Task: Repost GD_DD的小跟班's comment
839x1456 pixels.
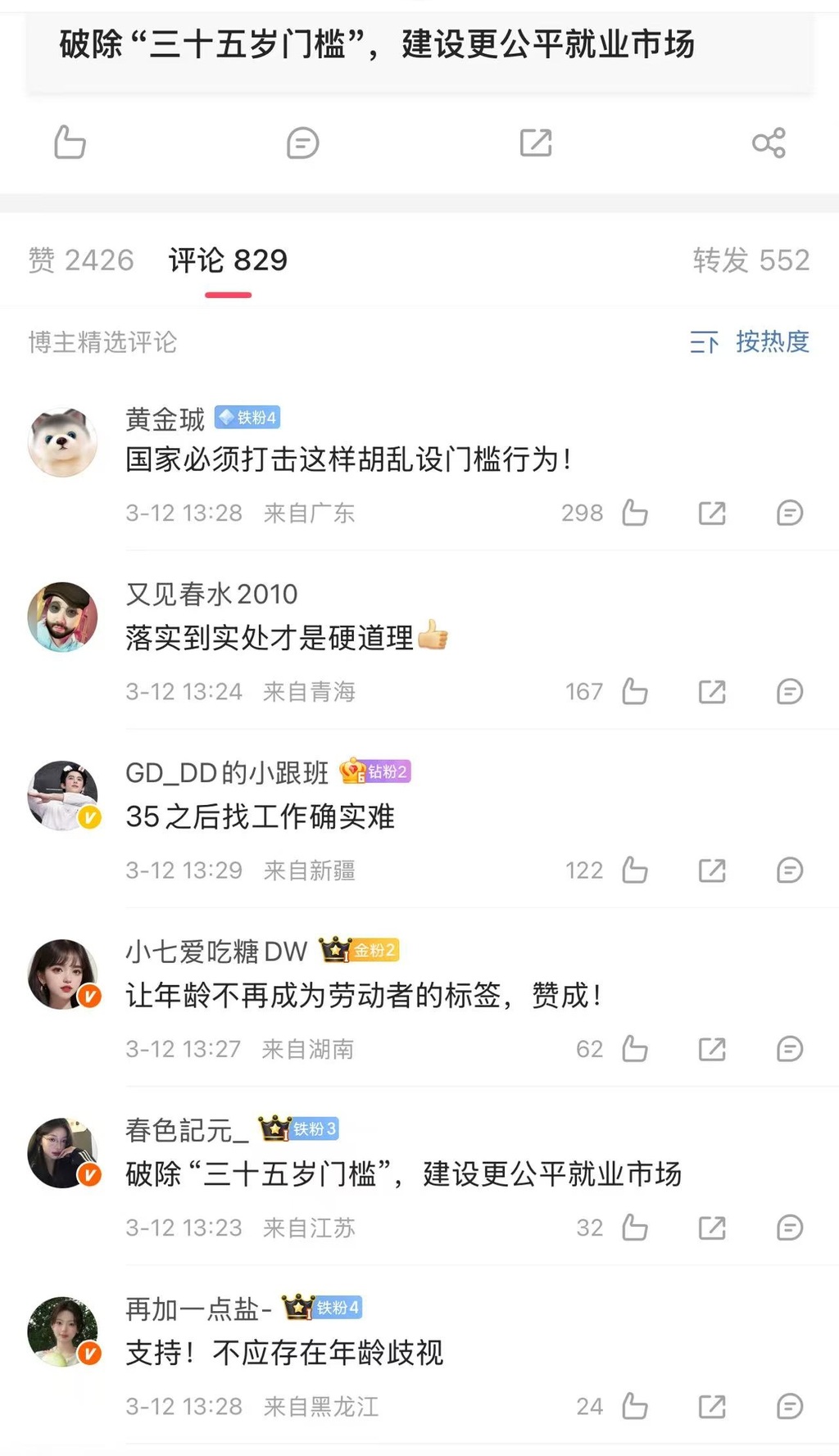Action: pyautogui.click(x=712, y=870)
